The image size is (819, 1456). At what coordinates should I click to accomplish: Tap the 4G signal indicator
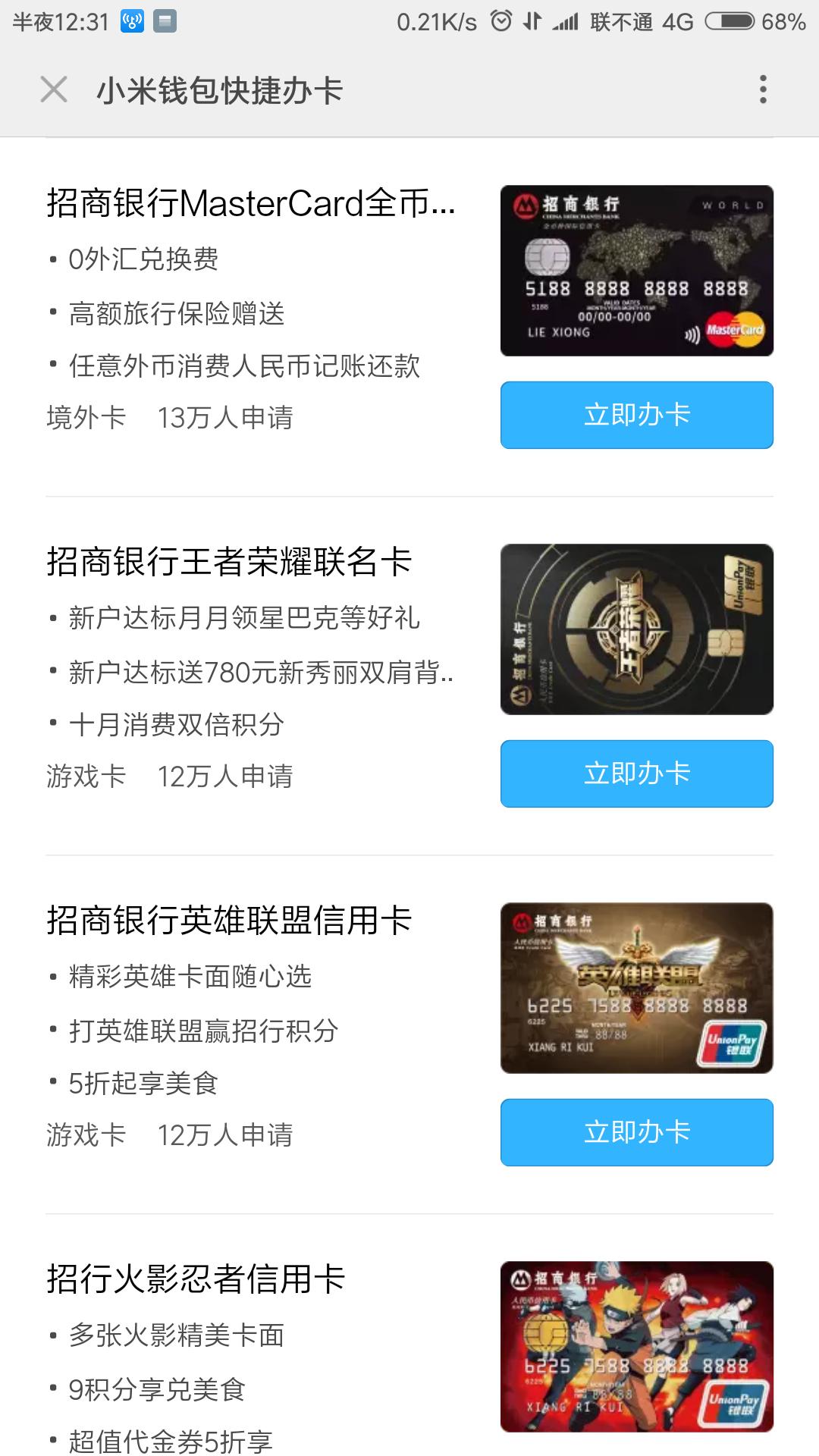tap(677, 23)
